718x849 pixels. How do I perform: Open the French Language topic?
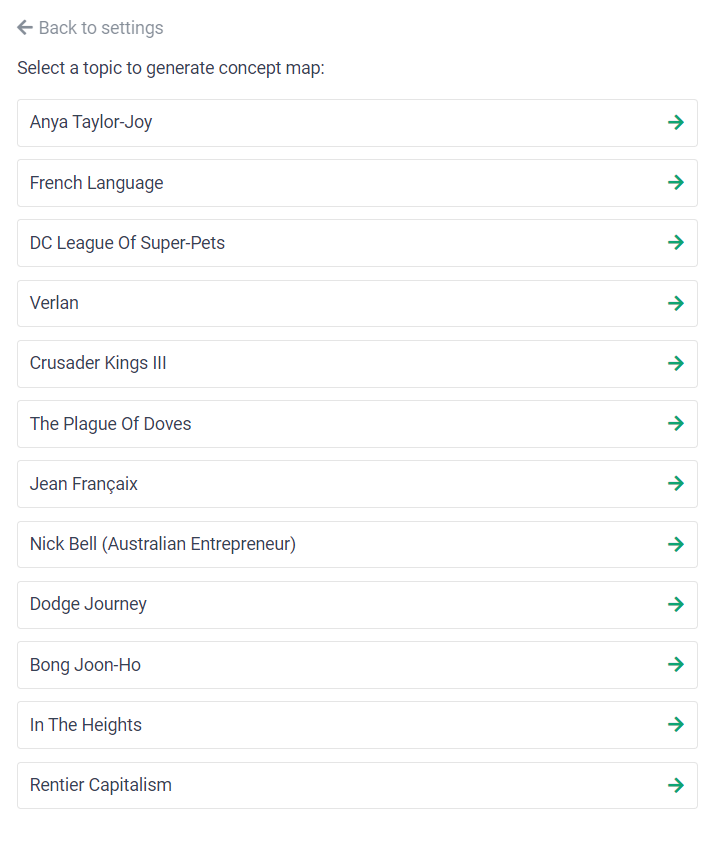click(x=357, y=183)
